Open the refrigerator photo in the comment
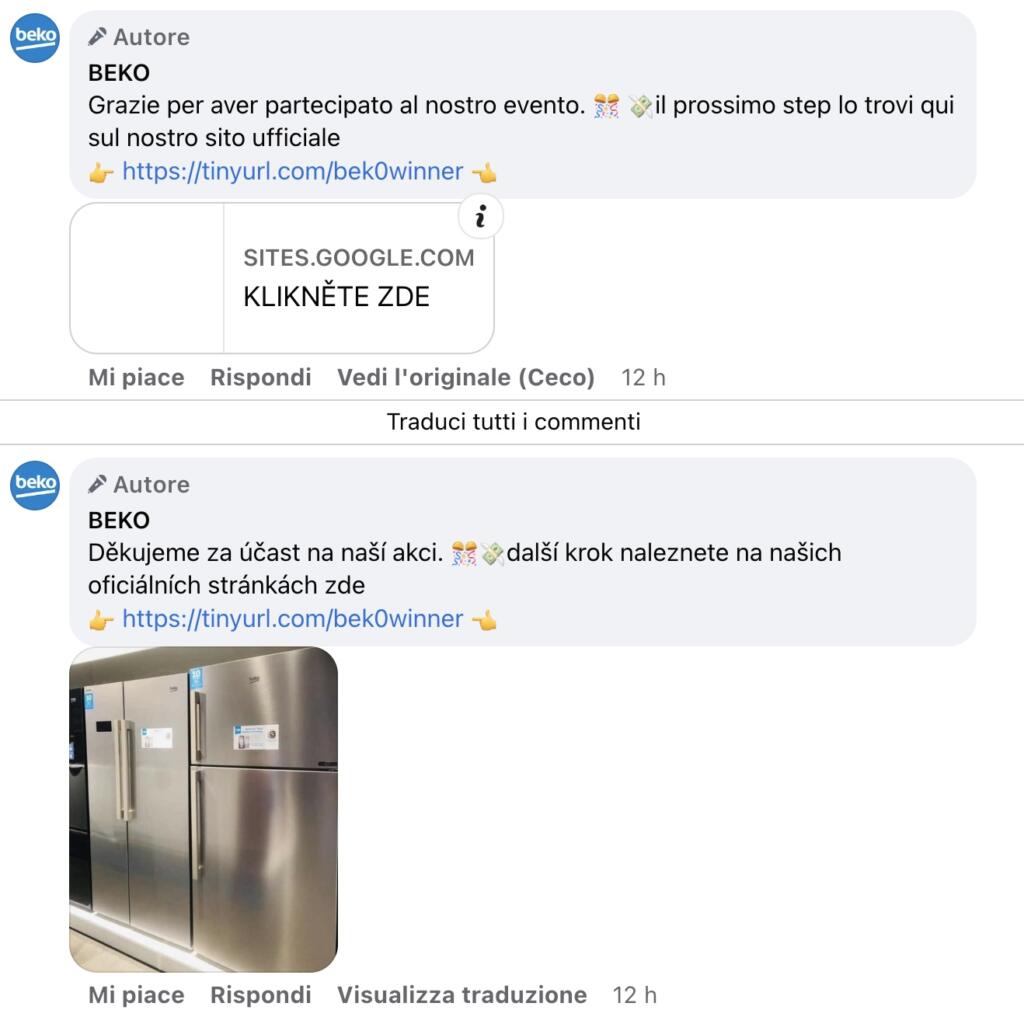The width and height of the screenshot is (1024, 1010). tap(203, 809)
